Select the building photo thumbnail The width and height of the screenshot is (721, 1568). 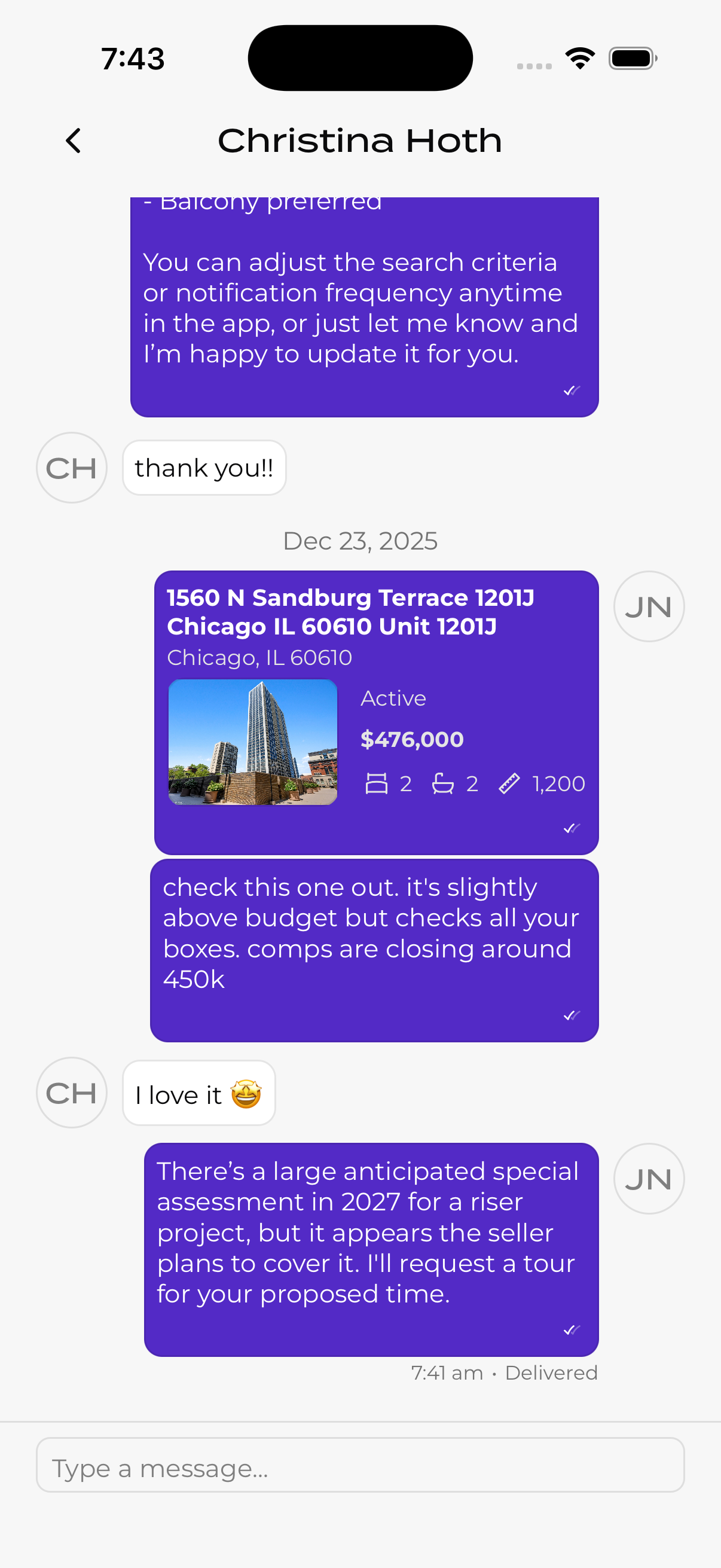coord(253,743)
